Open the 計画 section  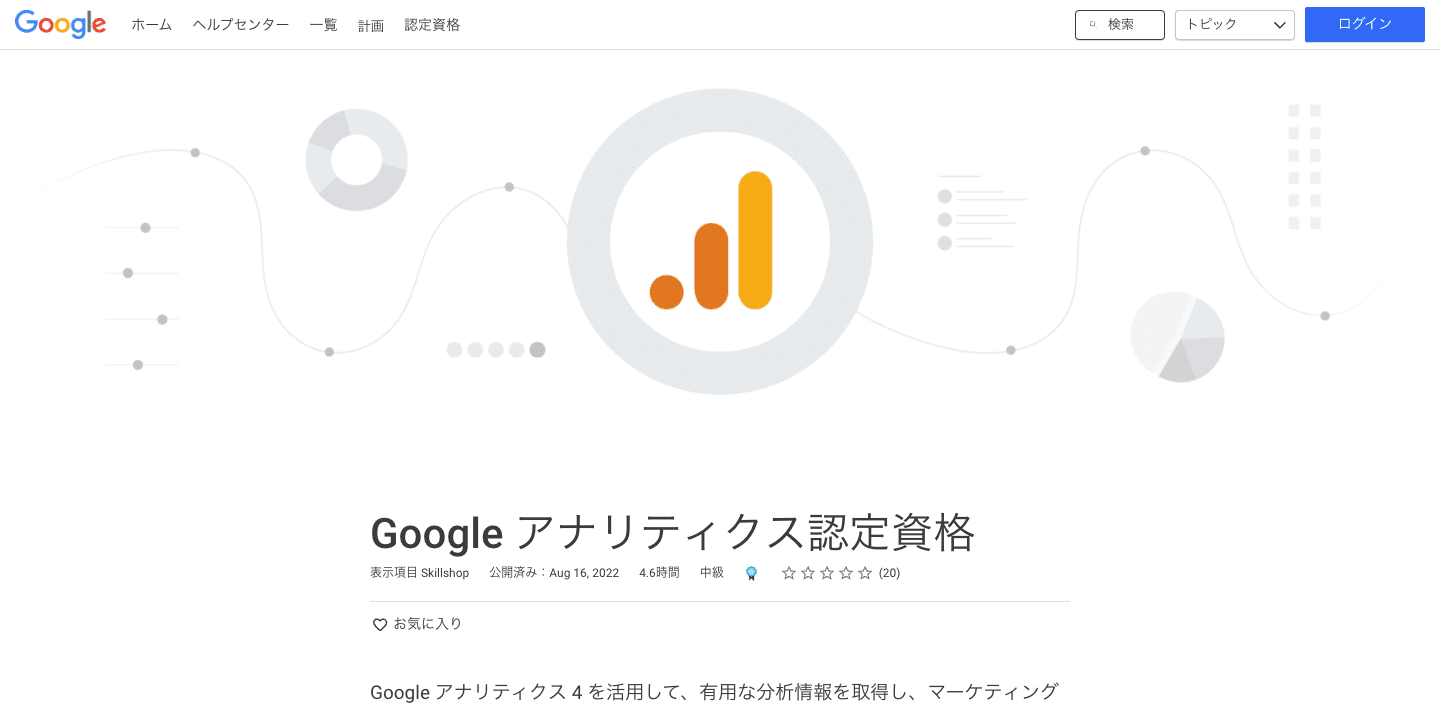[x=371, y=26]
